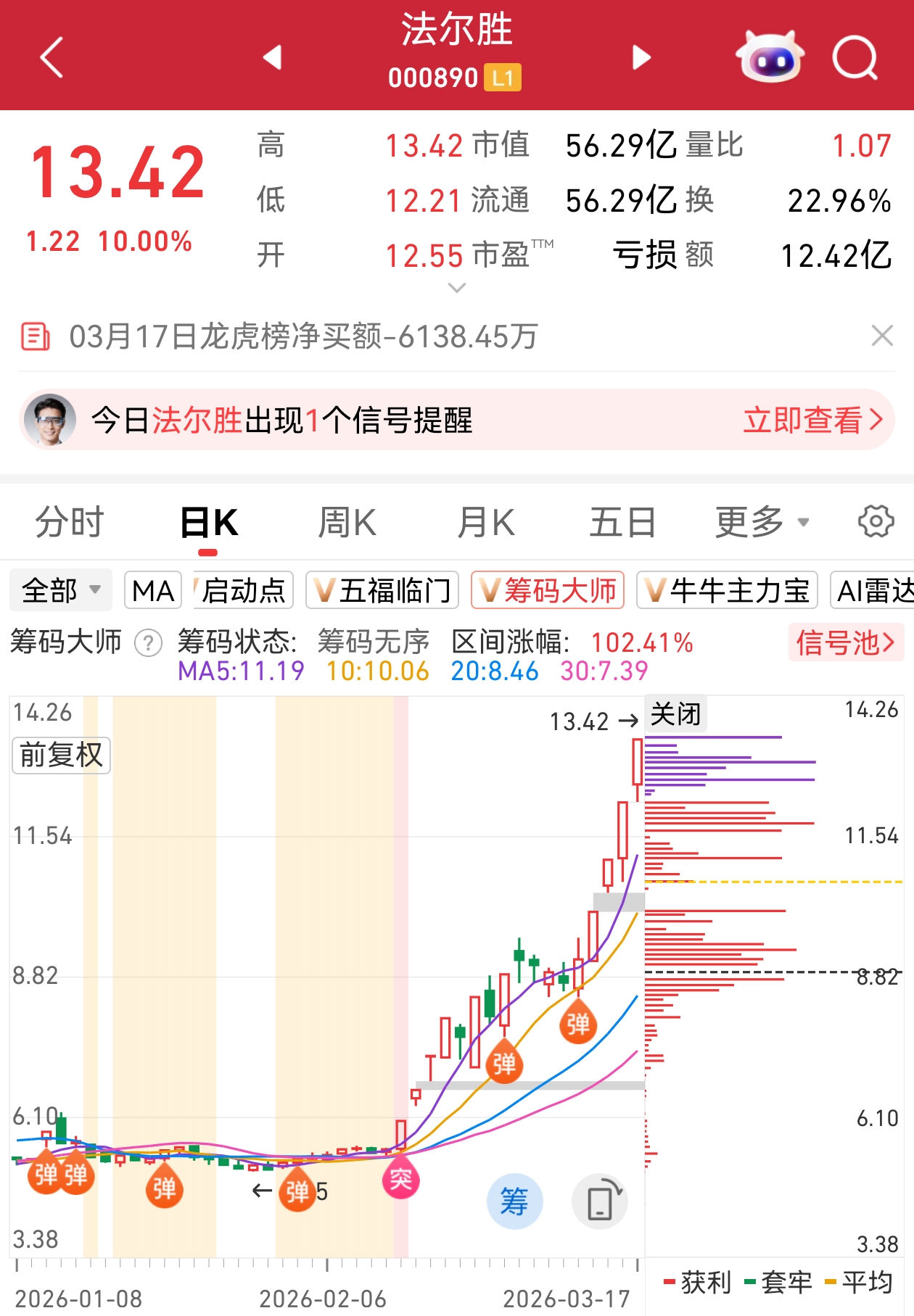Open the 全部 indicator dropdown
Image resolution: width=914 pixels, height=1316 pixels.
[x=61, y=590]
